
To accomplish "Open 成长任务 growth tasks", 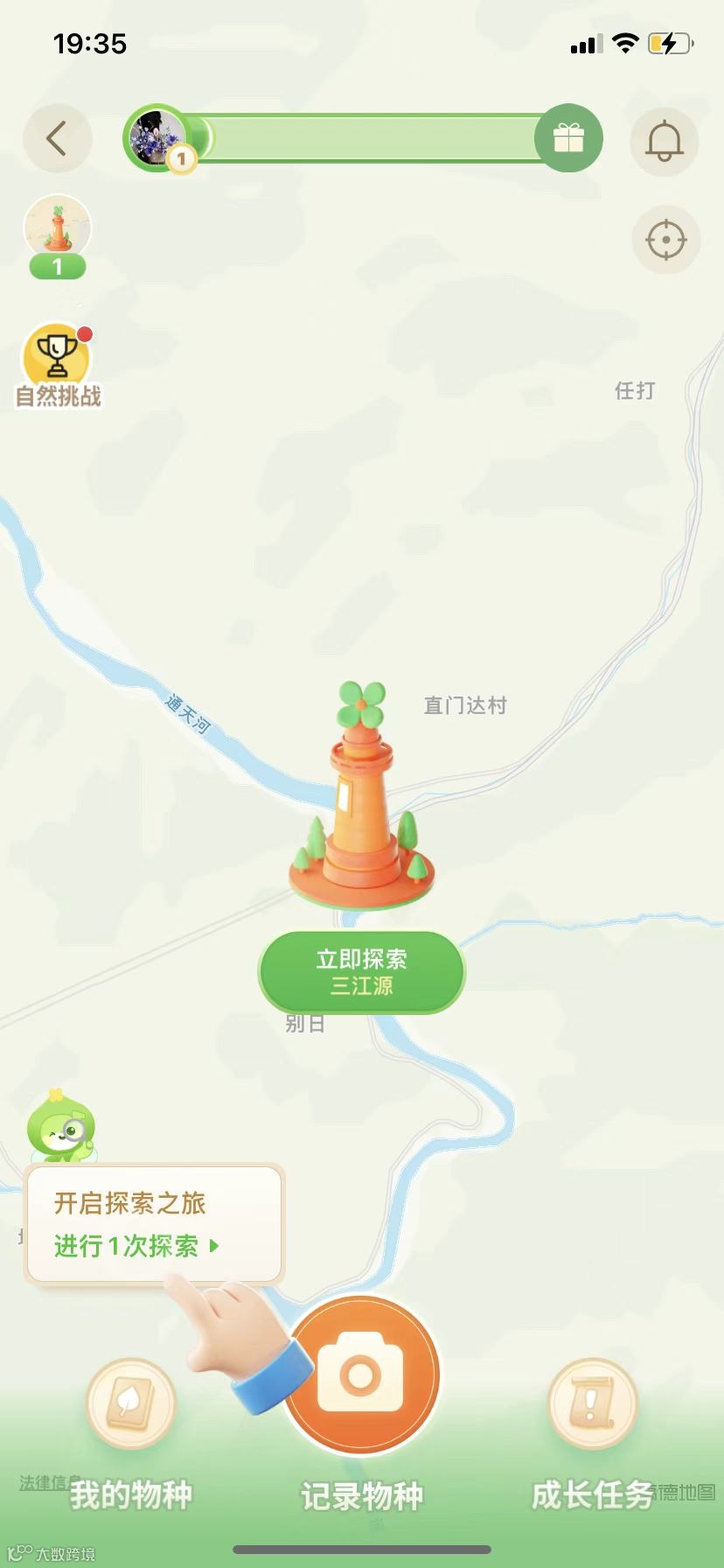I will tap(592, 1417).
